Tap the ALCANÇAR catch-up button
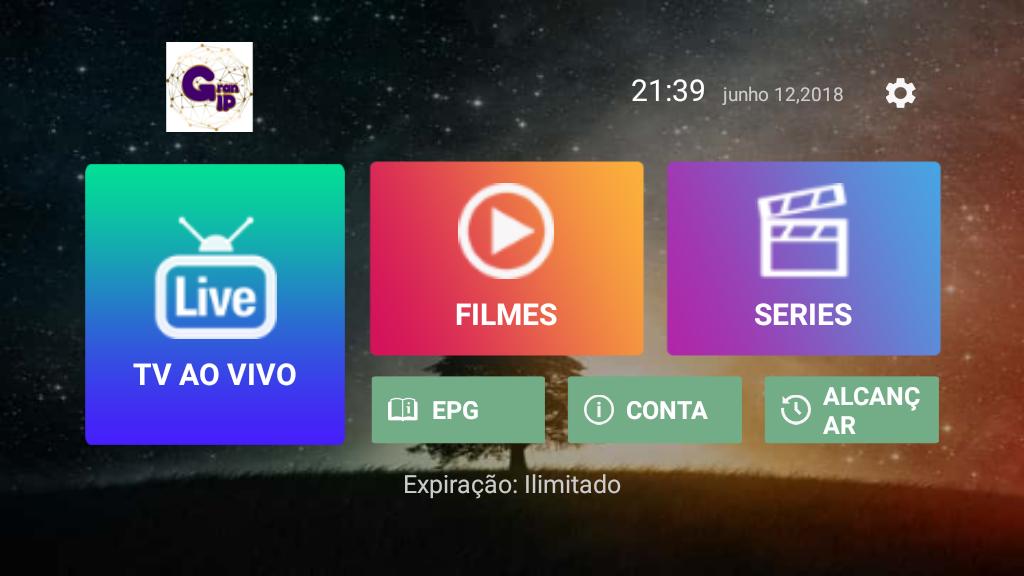Image resolution: width=1024 pixels, height=576 pixels. [851, 410]
